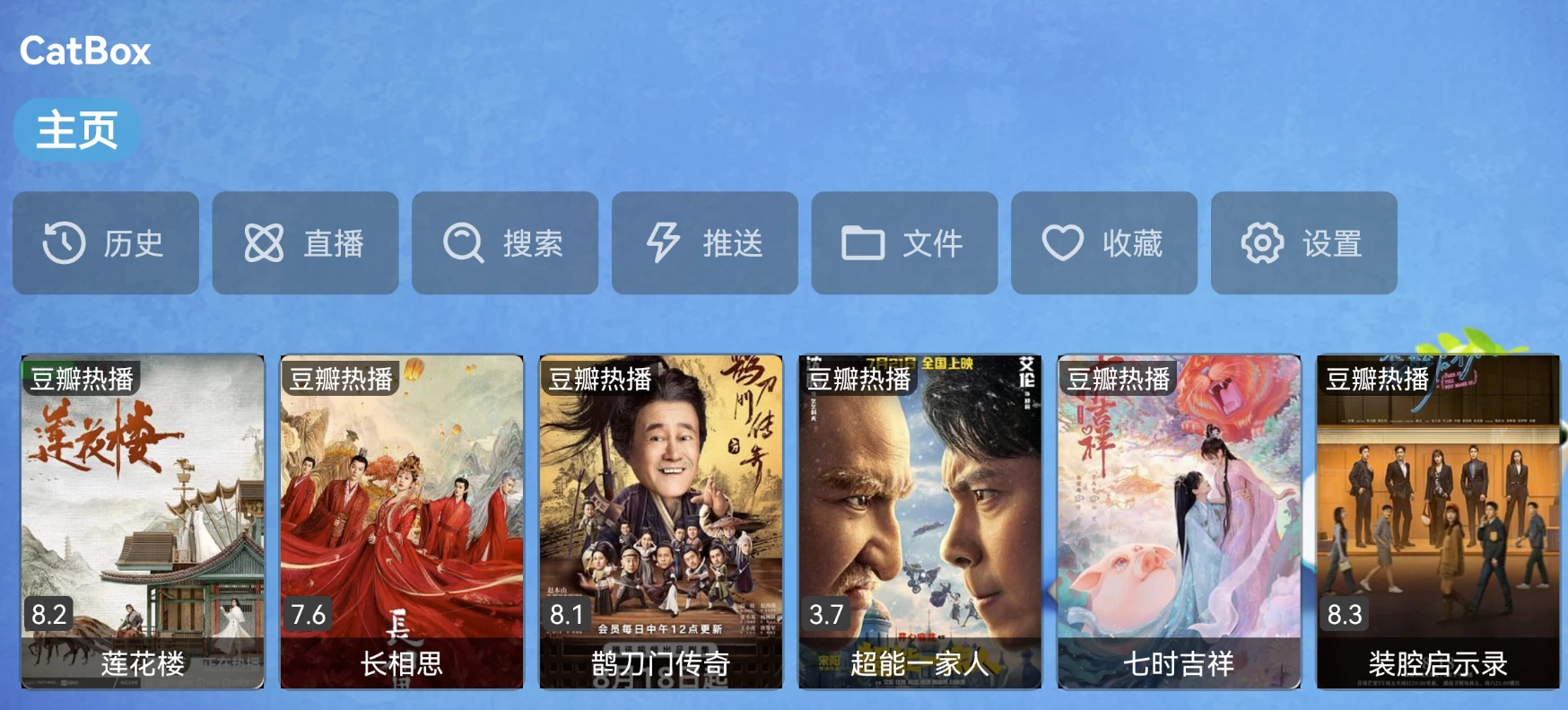The width and height of the screenshot is (1568, 710).
Task: Open 设置 settings
Action: pos(1304,243)
